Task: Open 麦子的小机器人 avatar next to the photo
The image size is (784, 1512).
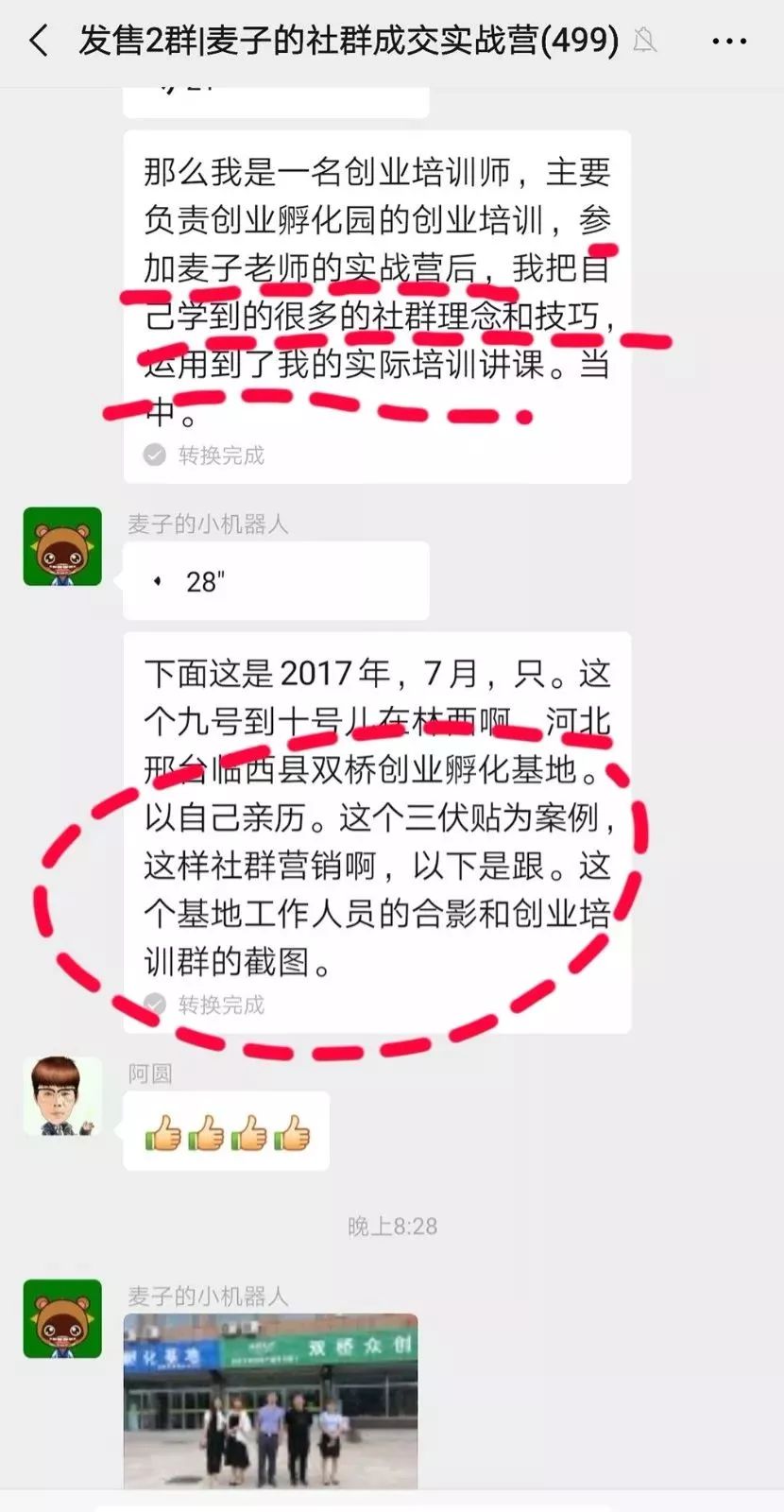Action: (x=62, y=1318)
